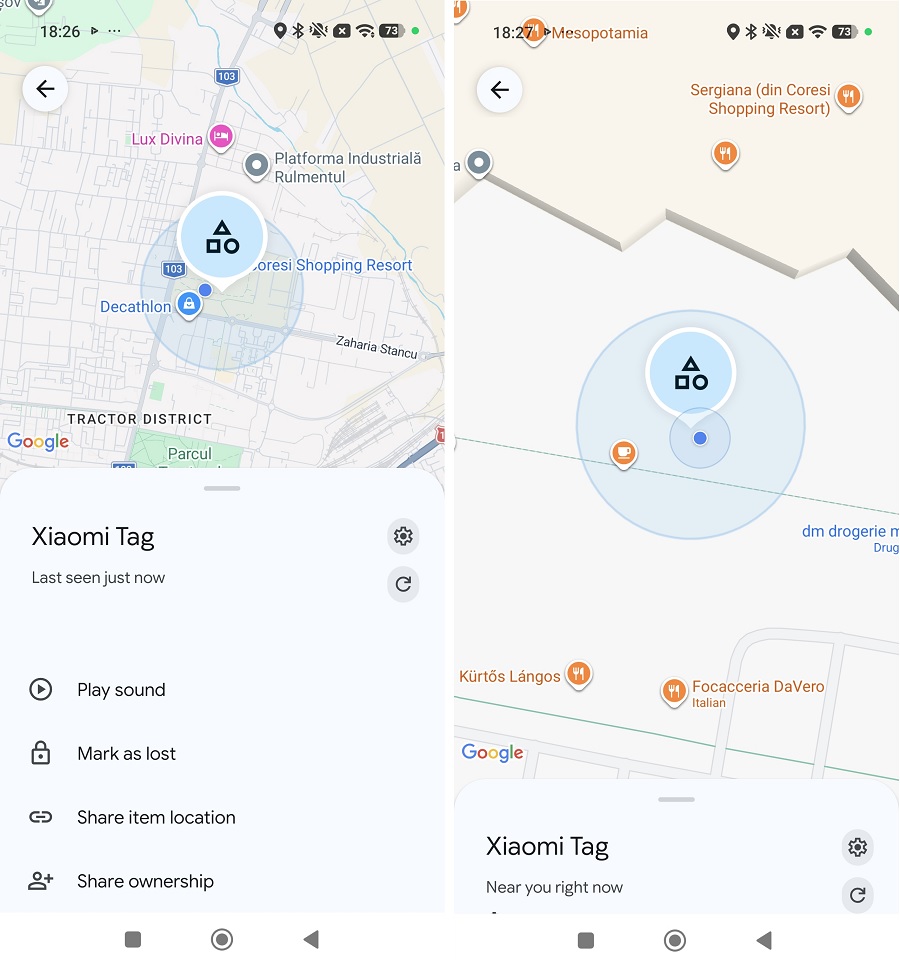Choose Share ownership
Image resolution: width=900 pixels, height=960 pixels.
[x=145, y=881]
